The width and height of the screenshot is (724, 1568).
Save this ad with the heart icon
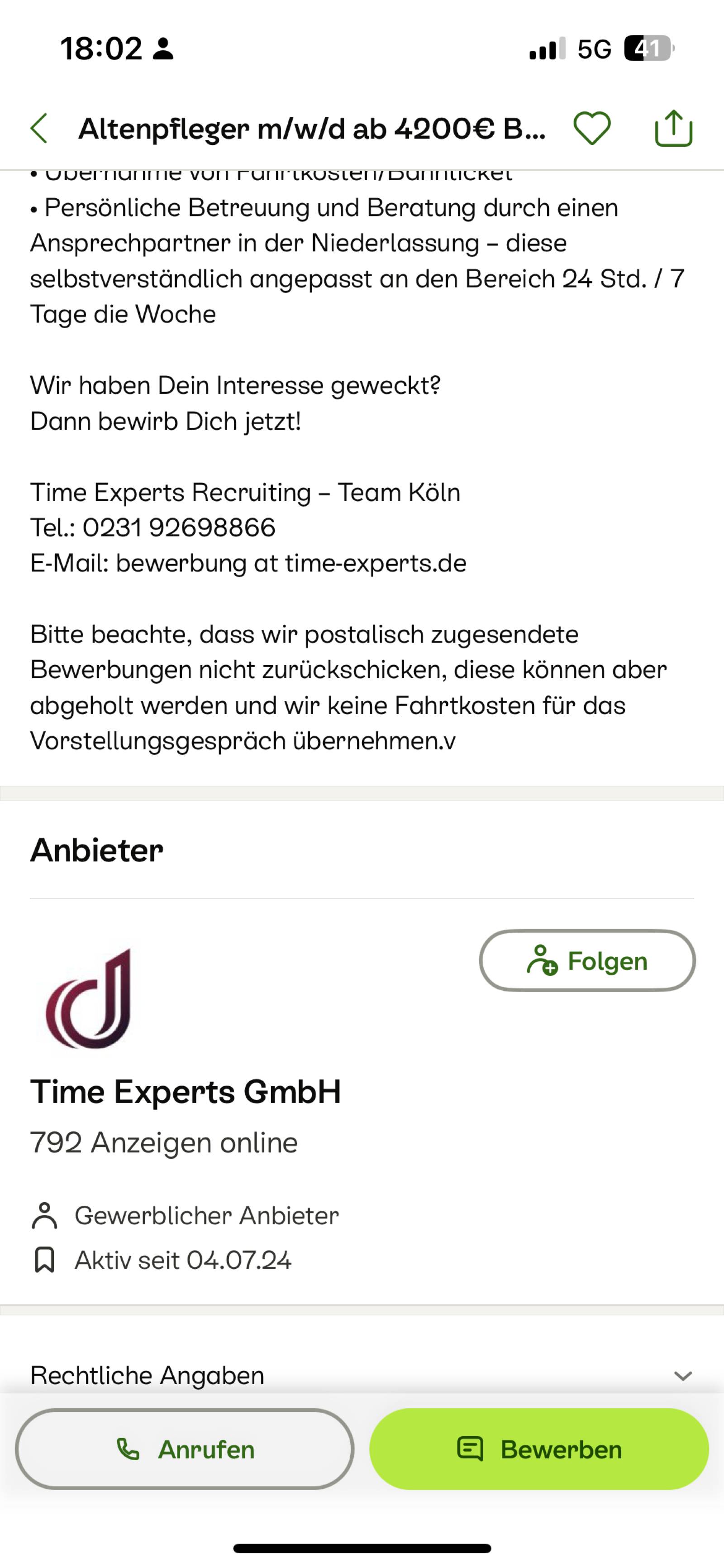591,129
